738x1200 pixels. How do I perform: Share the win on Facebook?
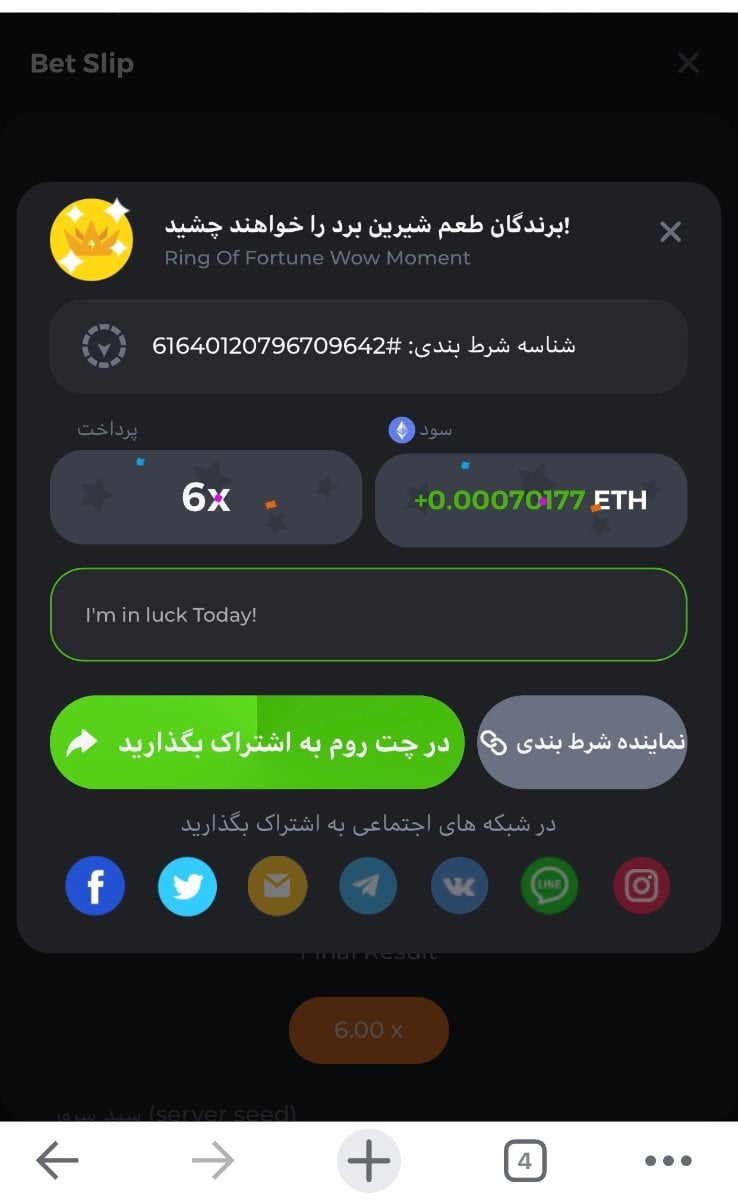(95, 886)
